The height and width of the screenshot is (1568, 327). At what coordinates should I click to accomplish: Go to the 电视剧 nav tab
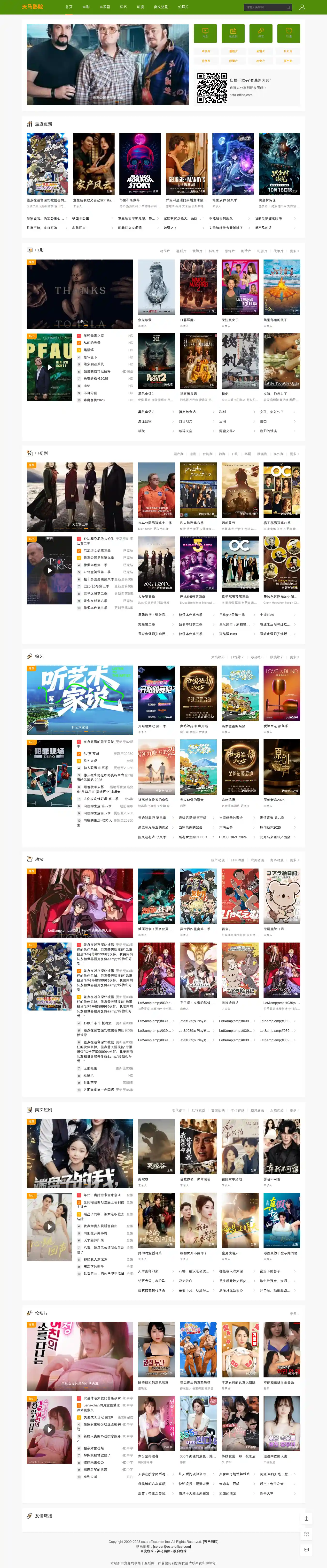[x=105, y=7]
